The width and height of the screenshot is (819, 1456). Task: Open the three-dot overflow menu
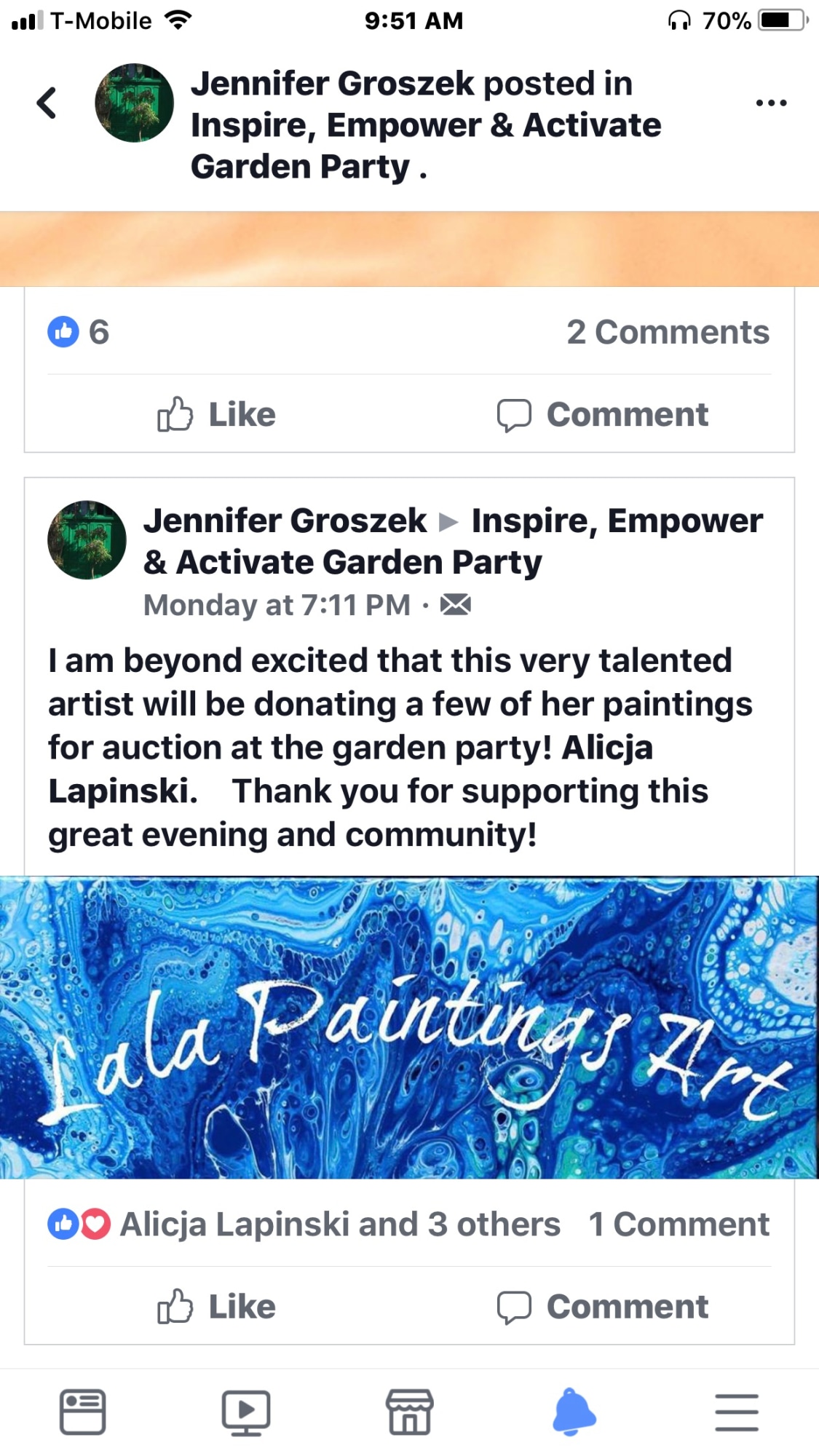pyautogui.click(x=771, y=103)
